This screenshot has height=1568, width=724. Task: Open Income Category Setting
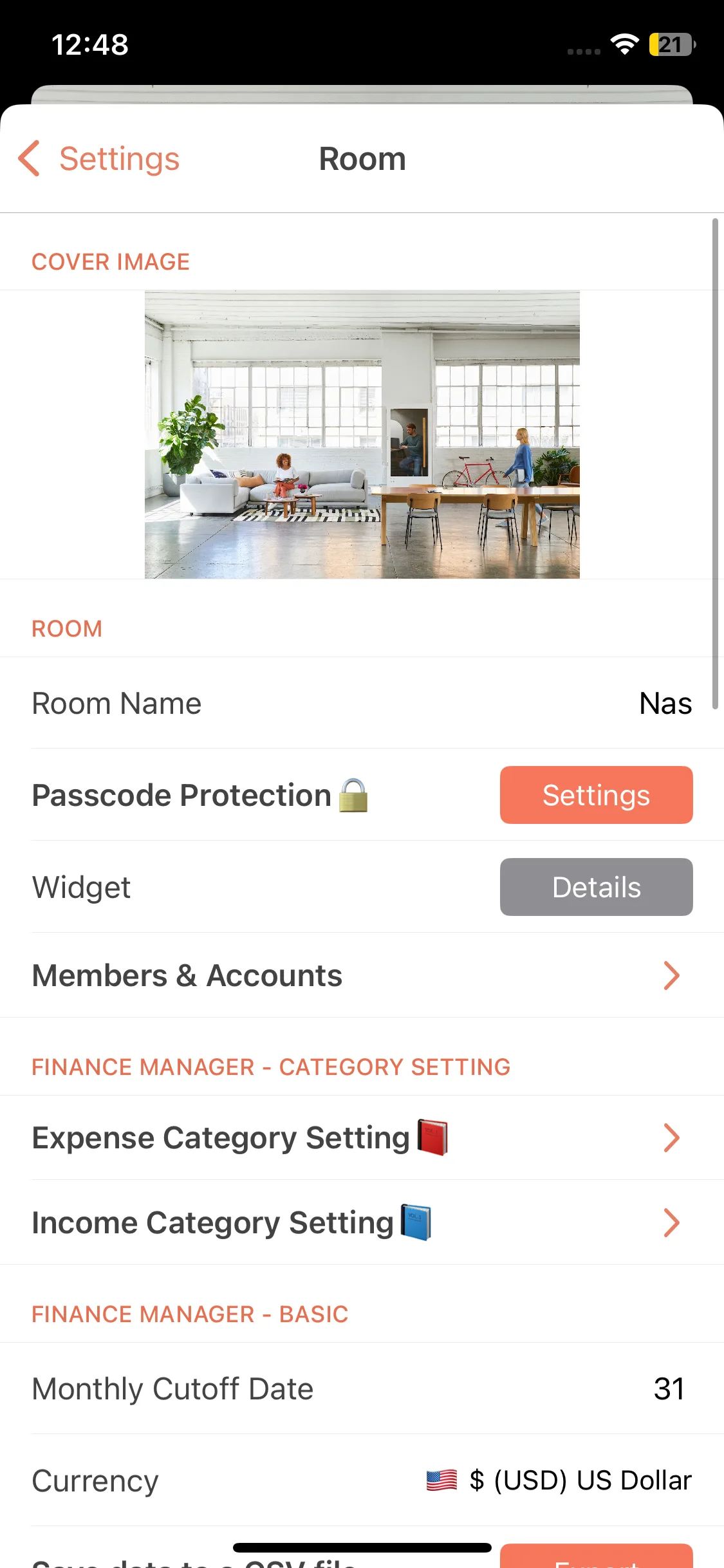pyautogui.click(x=362, y=1222)
